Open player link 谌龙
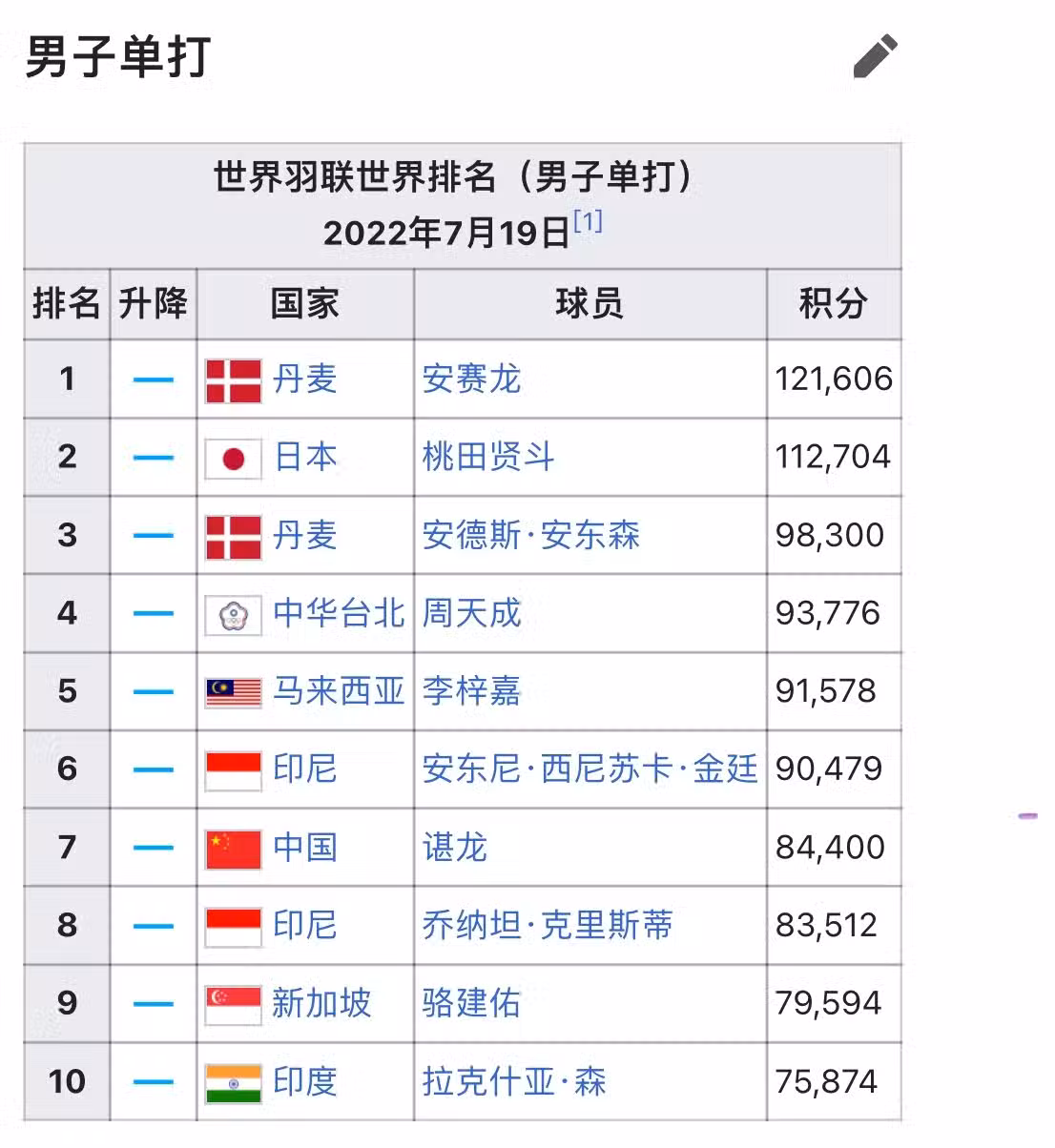Image resolution: width=1055 pixels, height=1148 pixels. tap(454, 848)
